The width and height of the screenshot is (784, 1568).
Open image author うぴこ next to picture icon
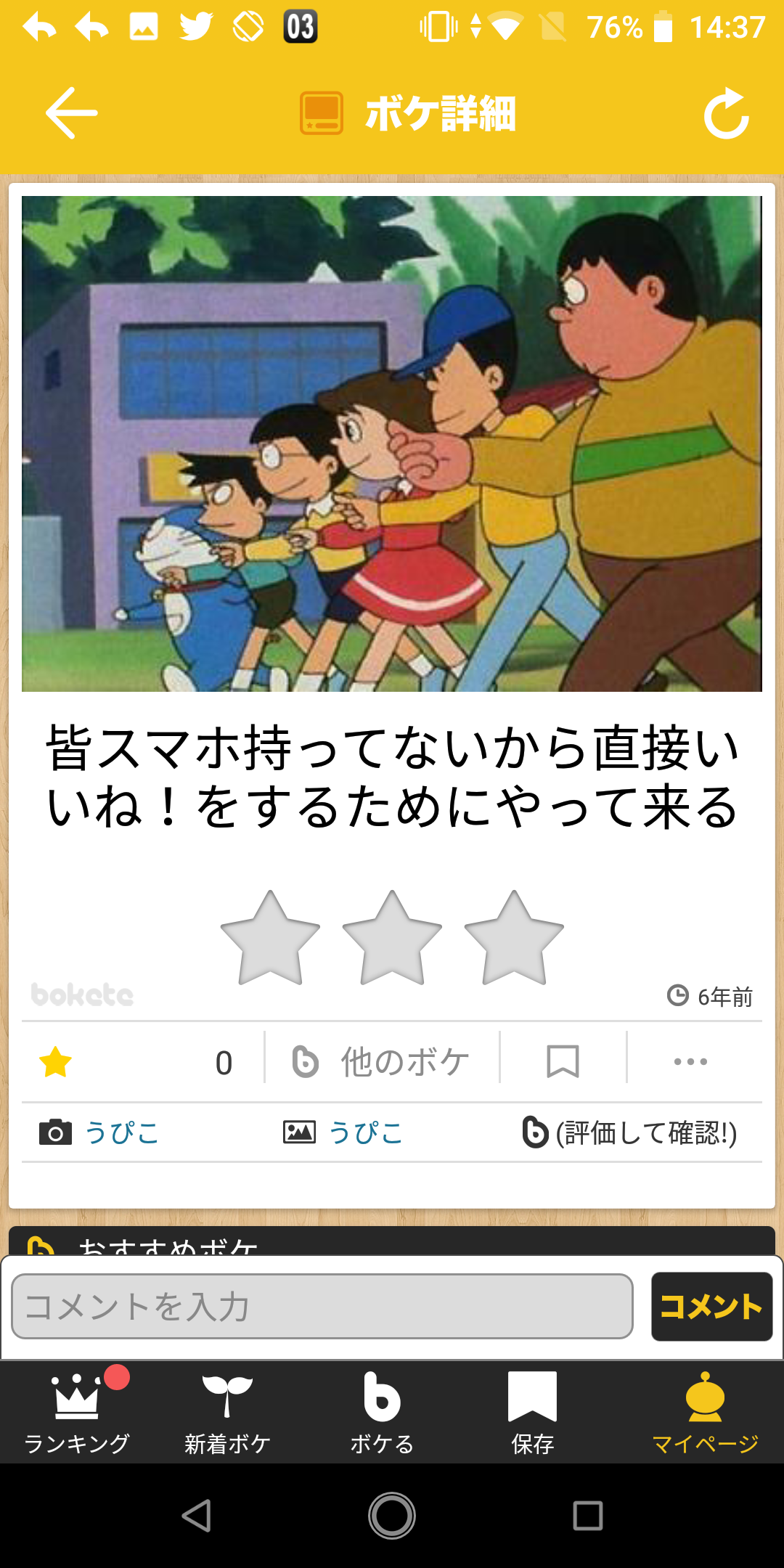366,1132
